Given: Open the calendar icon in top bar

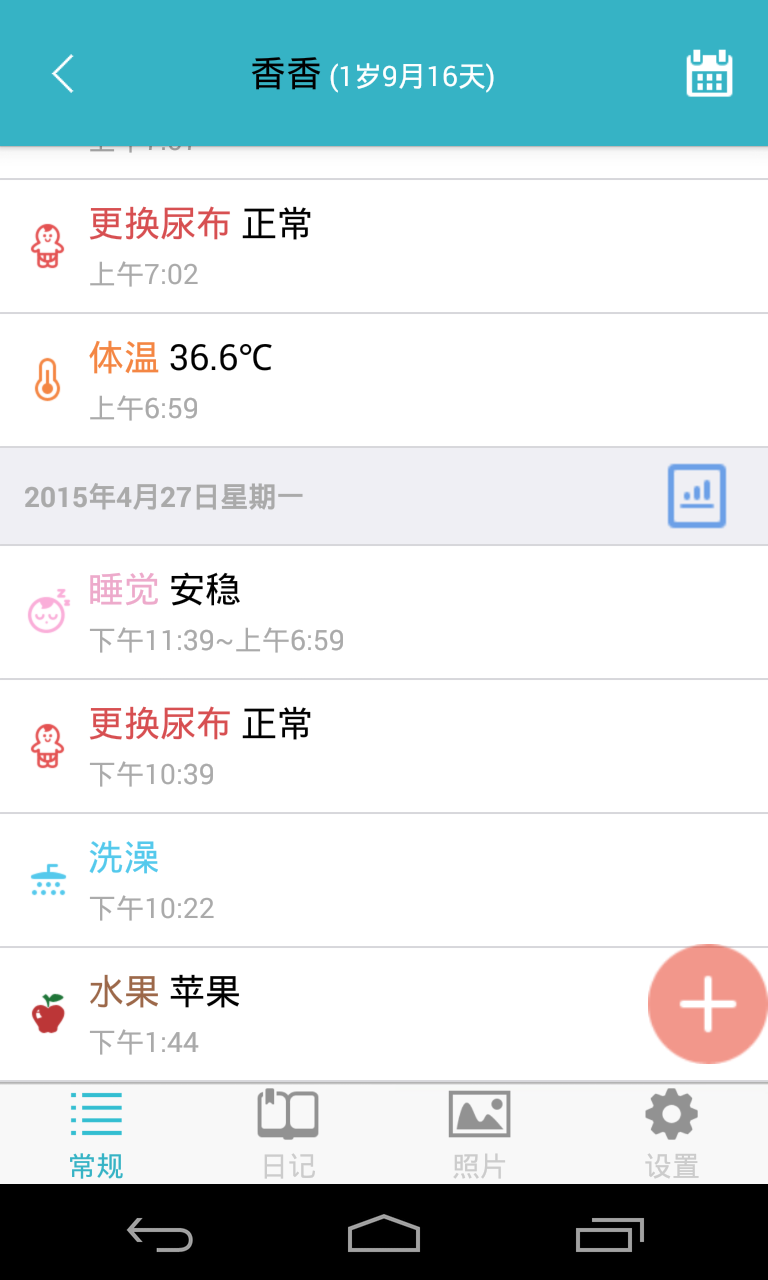Looking at the screenshot, I should click(710, 73).
